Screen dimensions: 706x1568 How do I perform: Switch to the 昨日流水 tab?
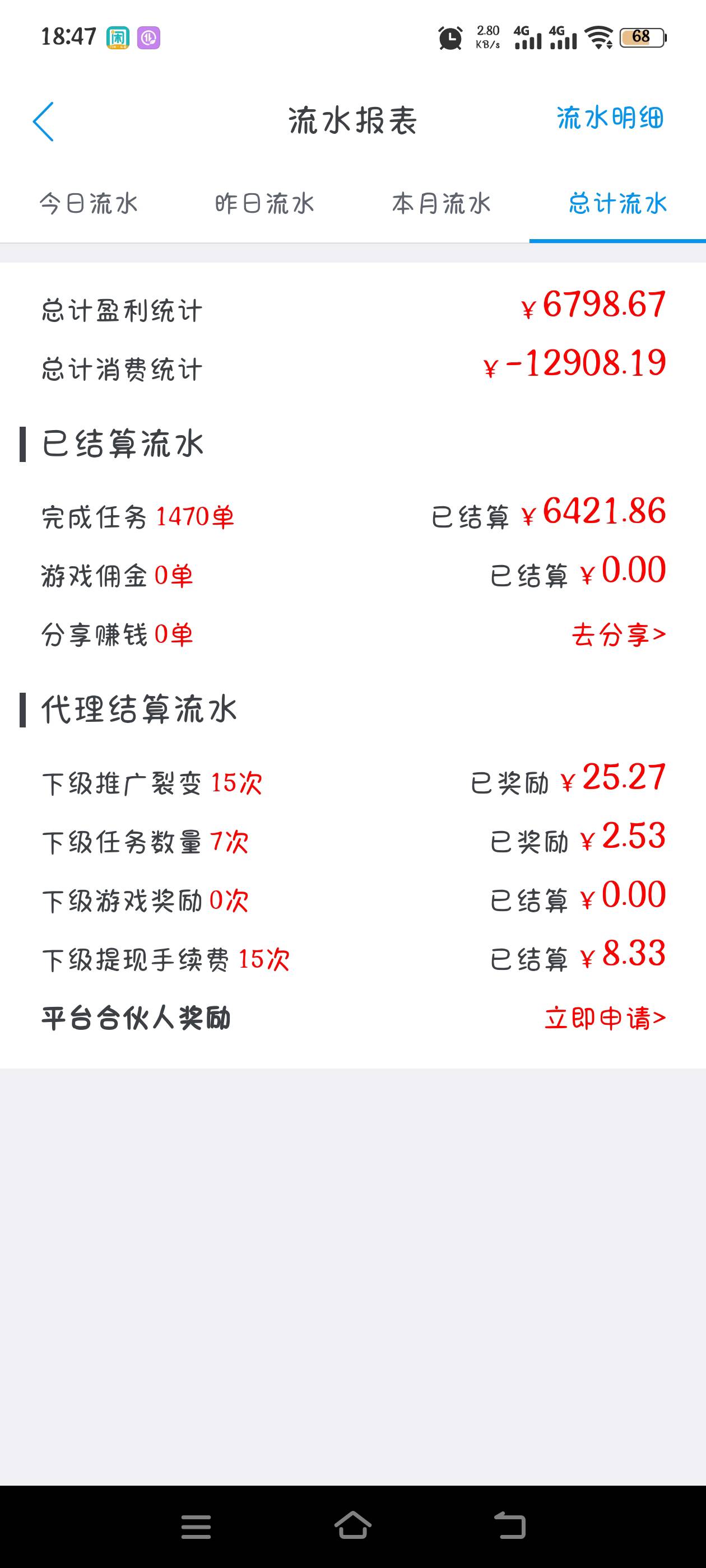coord(264,204)
